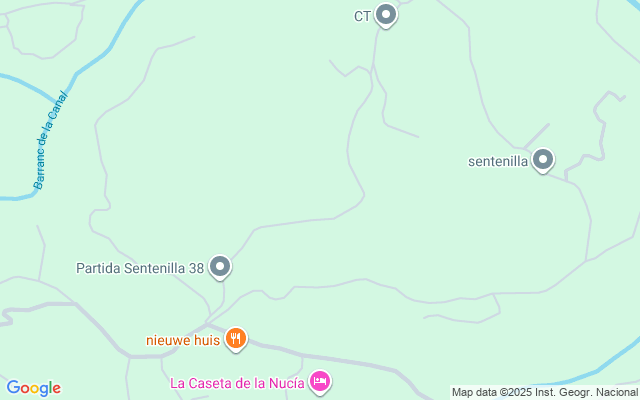Tap the Partida Sentenilla 38 marker
640x400 pixels.
(220, 267)
